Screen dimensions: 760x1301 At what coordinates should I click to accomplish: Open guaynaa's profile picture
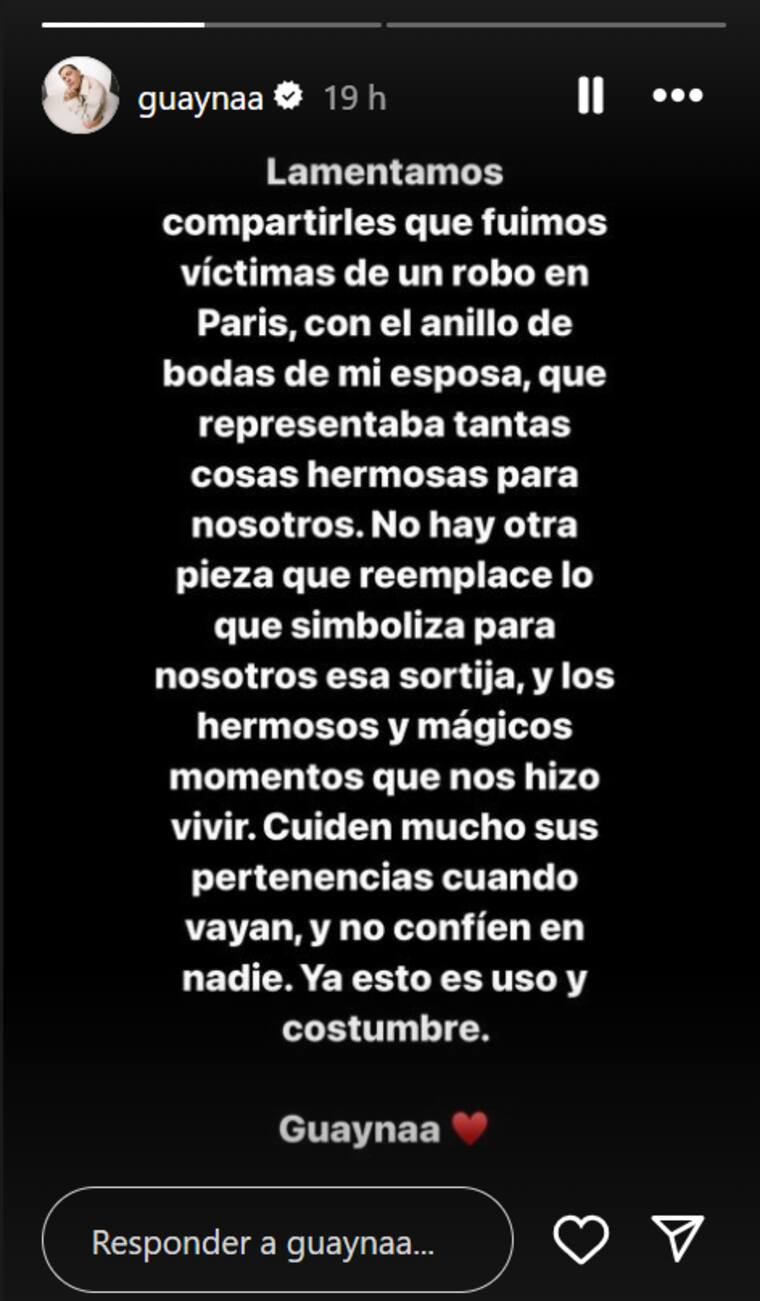80,96
